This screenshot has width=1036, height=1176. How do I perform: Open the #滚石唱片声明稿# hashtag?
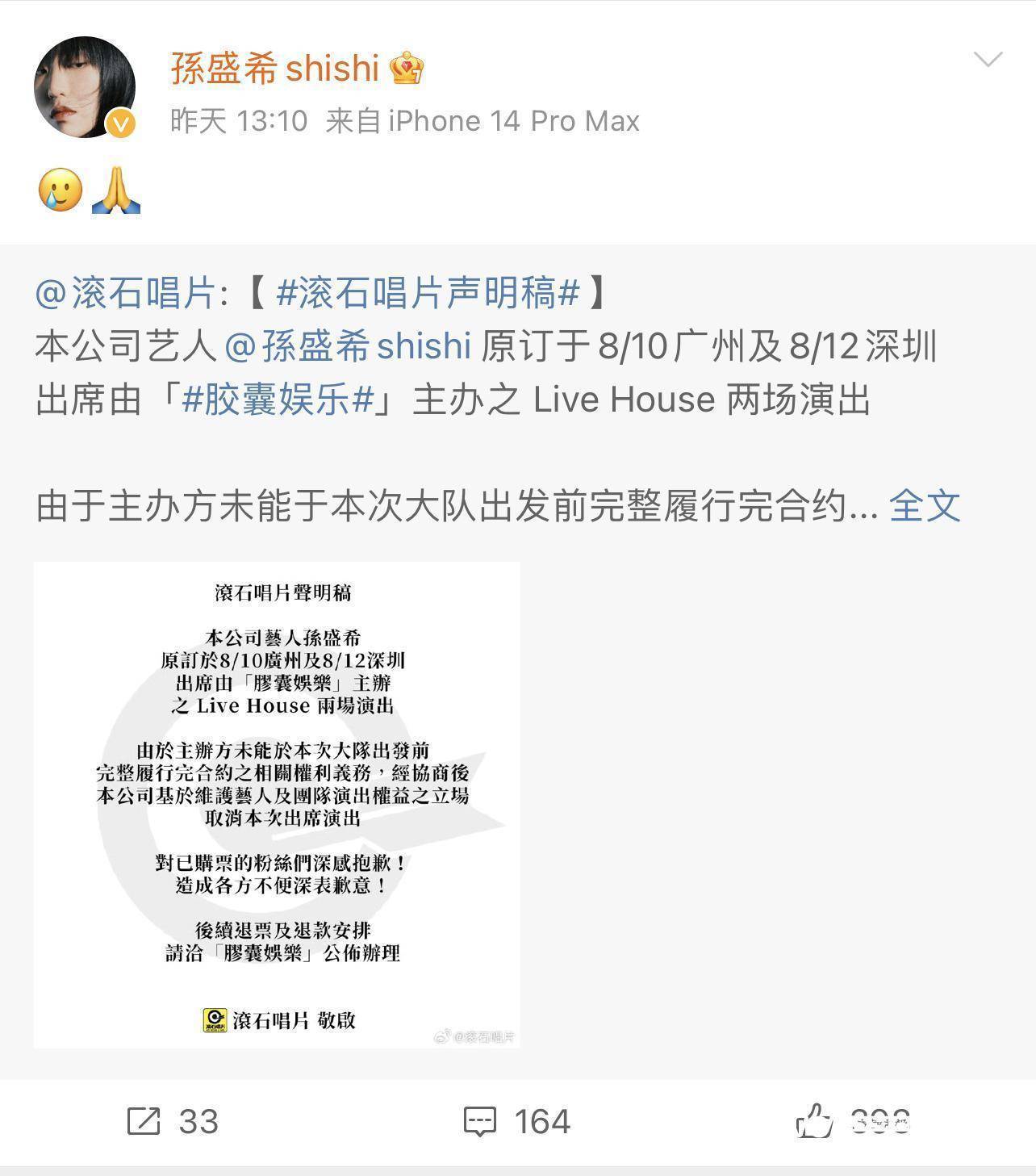(x=428, y=293)
